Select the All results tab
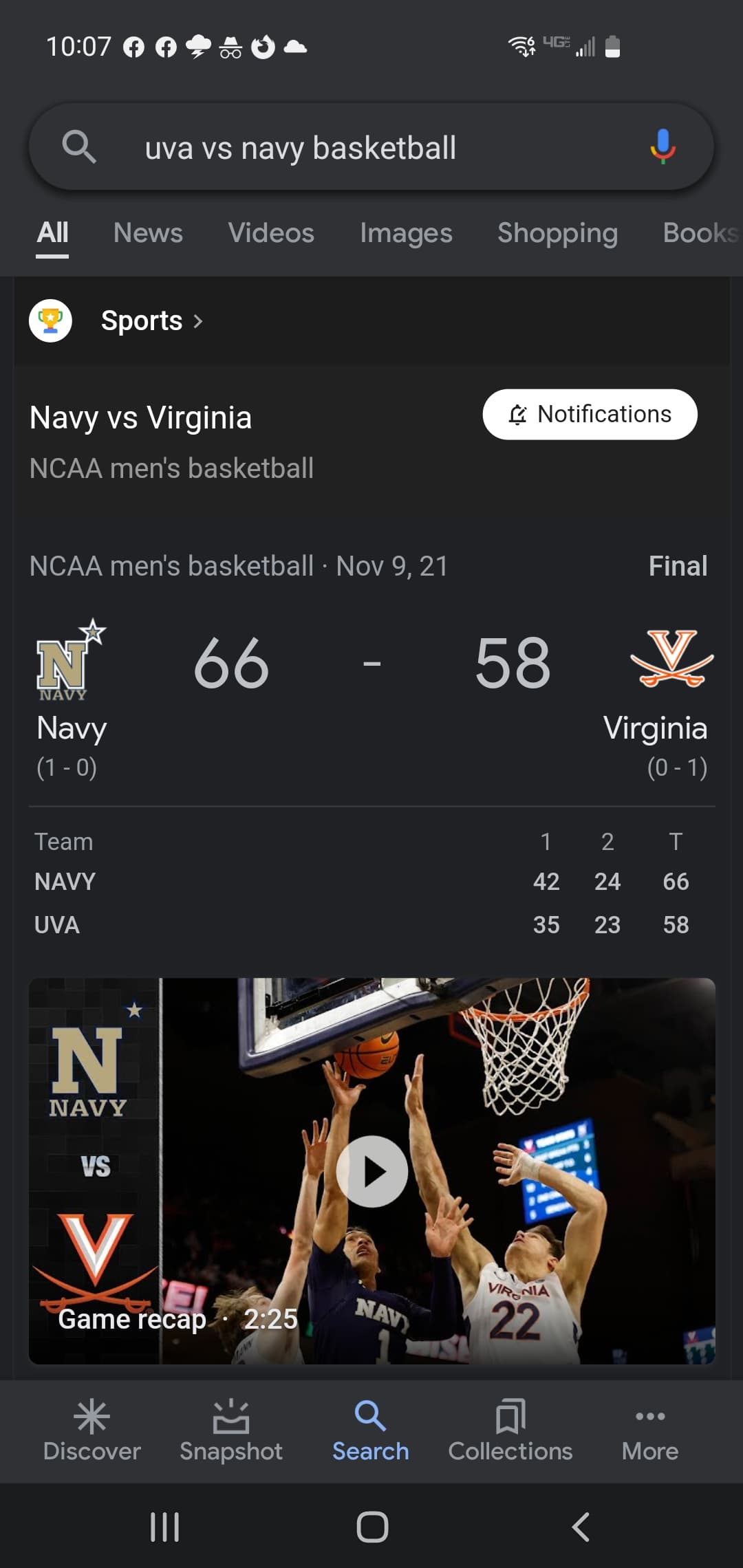This screenshot has height=1568, width=743. (52, 233)
